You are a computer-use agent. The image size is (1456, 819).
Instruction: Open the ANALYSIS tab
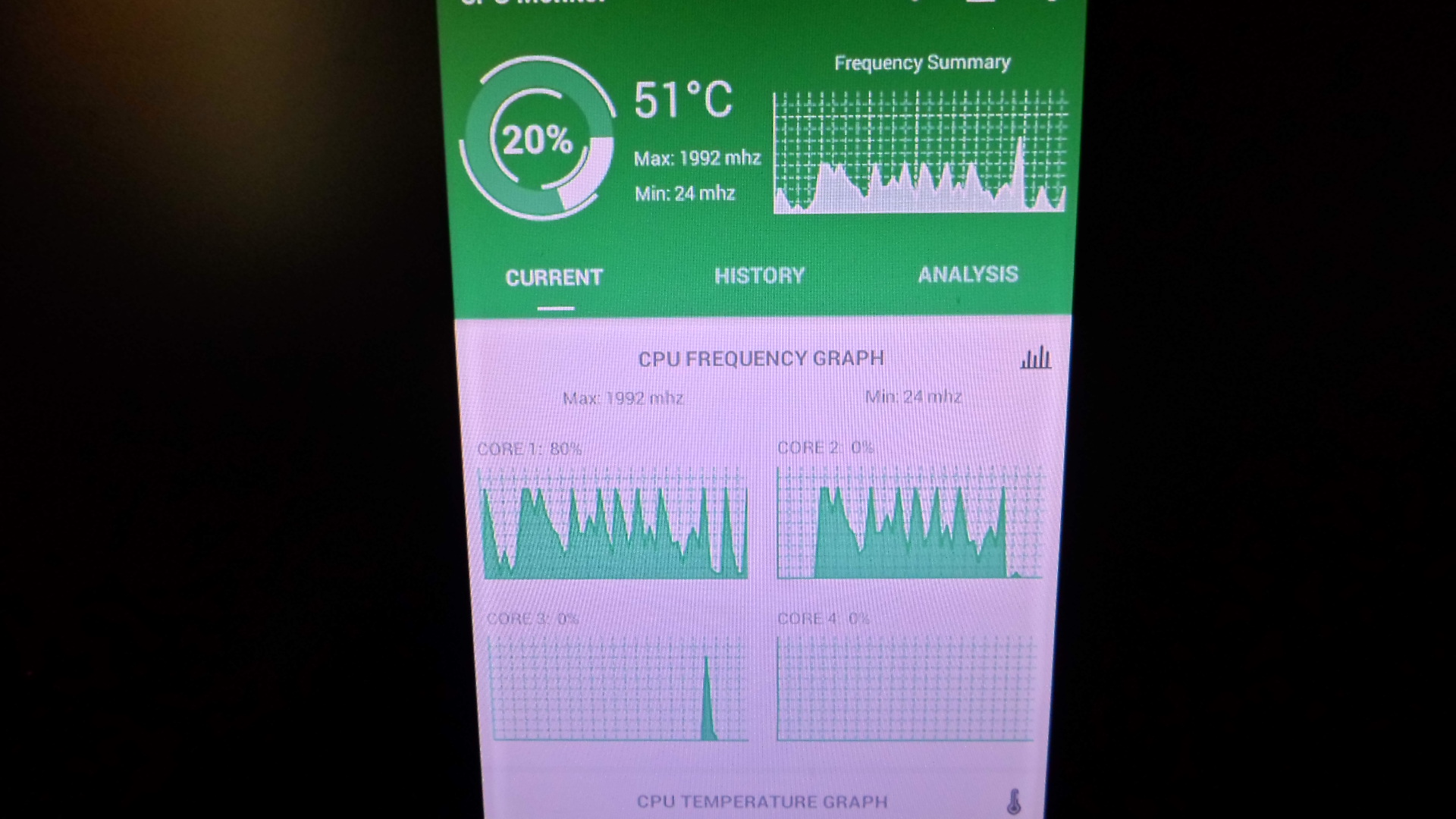click(x=968, y=274)
